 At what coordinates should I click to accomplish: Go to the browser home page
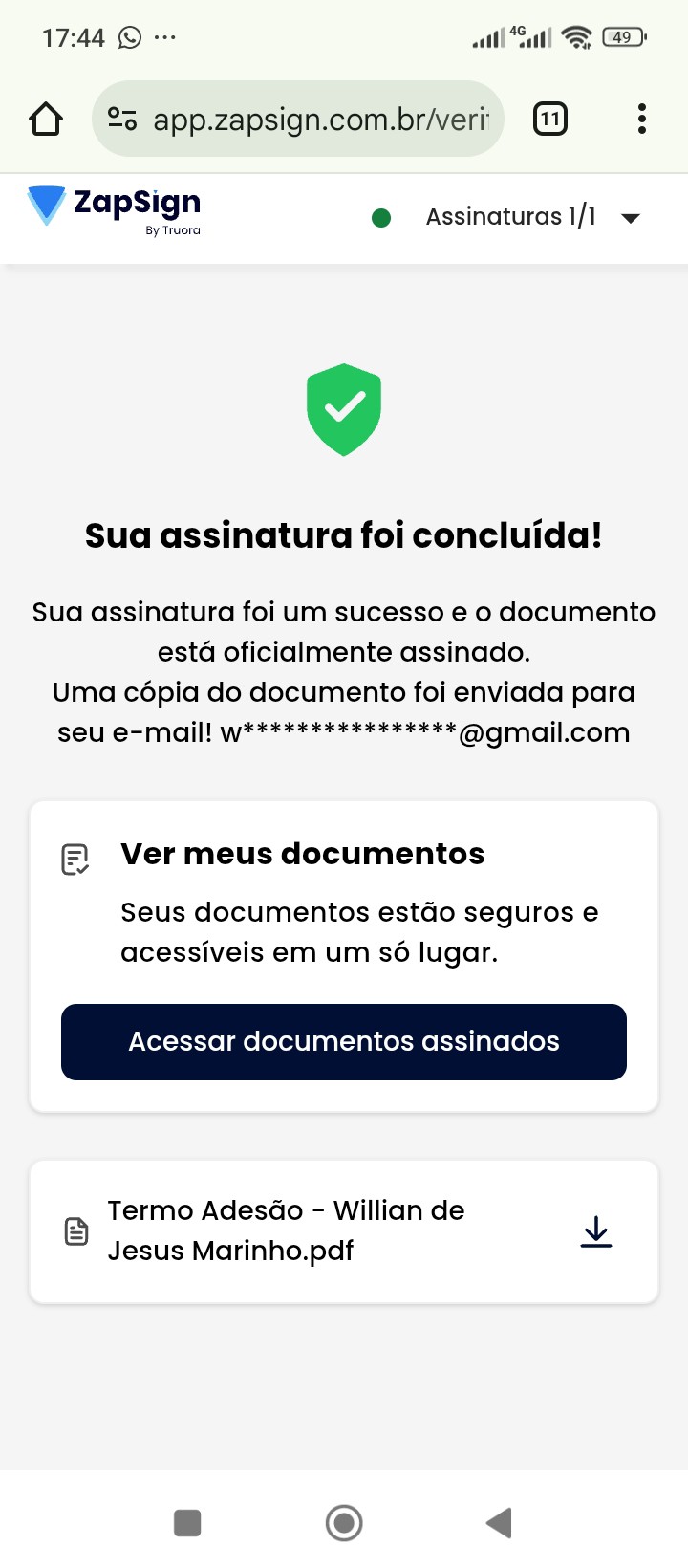coord(46,119)
